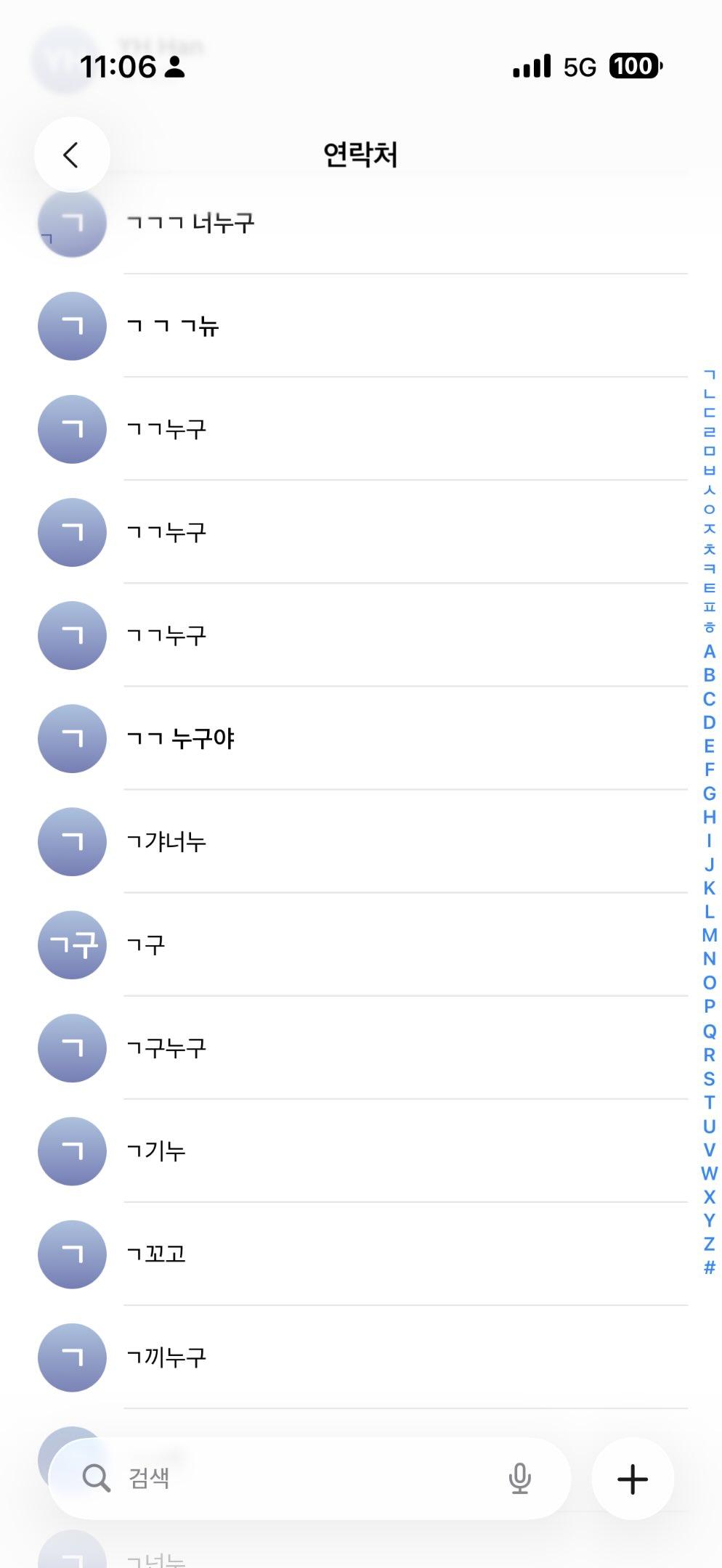Add a new contact with plus button
Screen dimensions: 722x1568
[x=633, y=1479]
